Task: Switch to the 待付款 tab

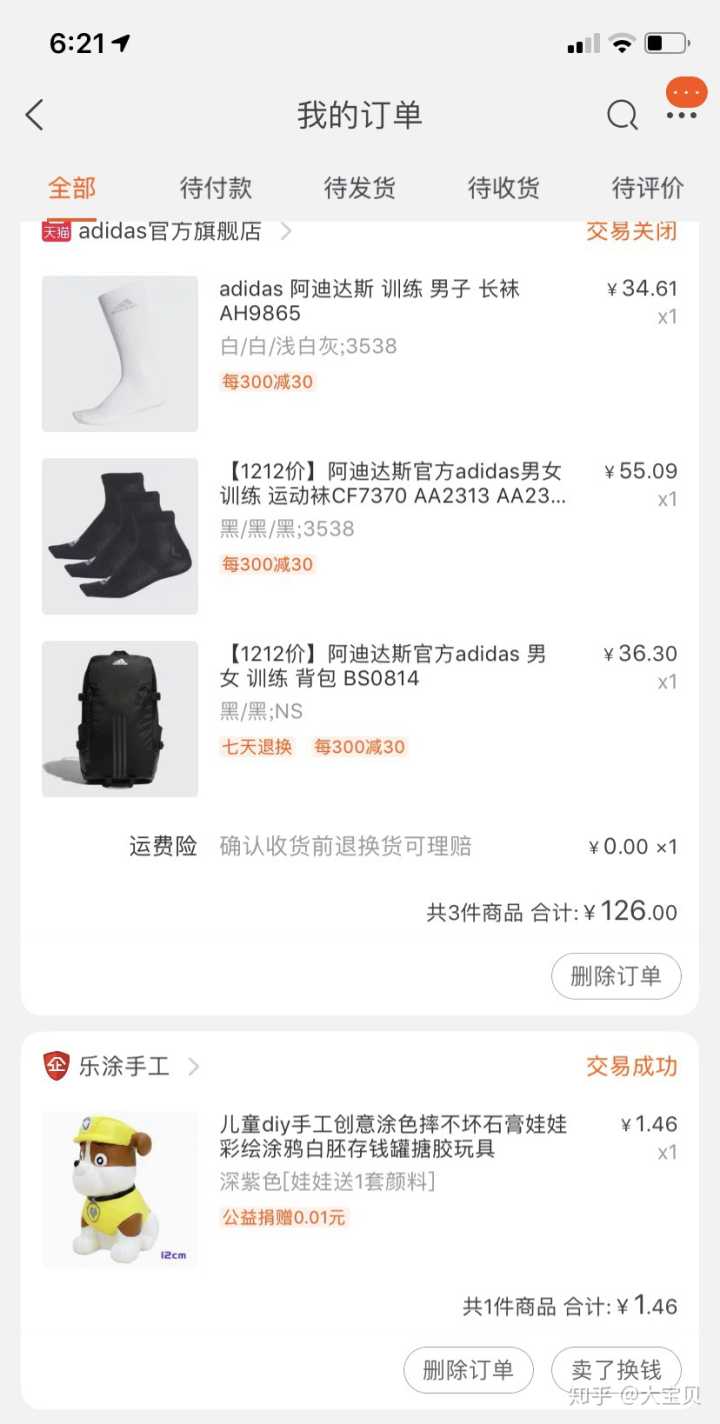Action: tap(216, 187)
